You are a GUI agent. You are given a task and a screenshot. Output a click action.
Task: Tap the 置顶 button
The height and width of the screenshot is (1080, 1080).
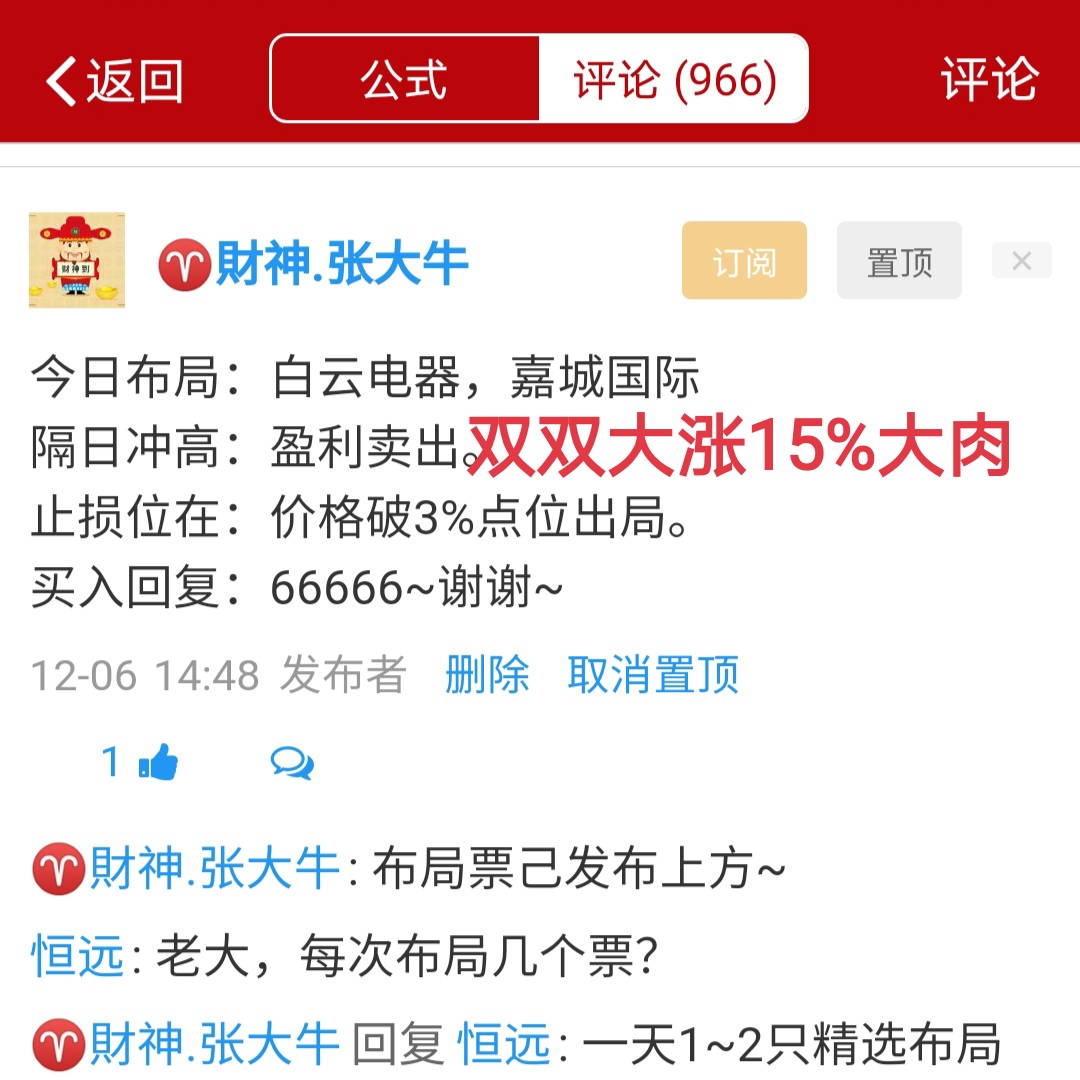tap(899, 261)
